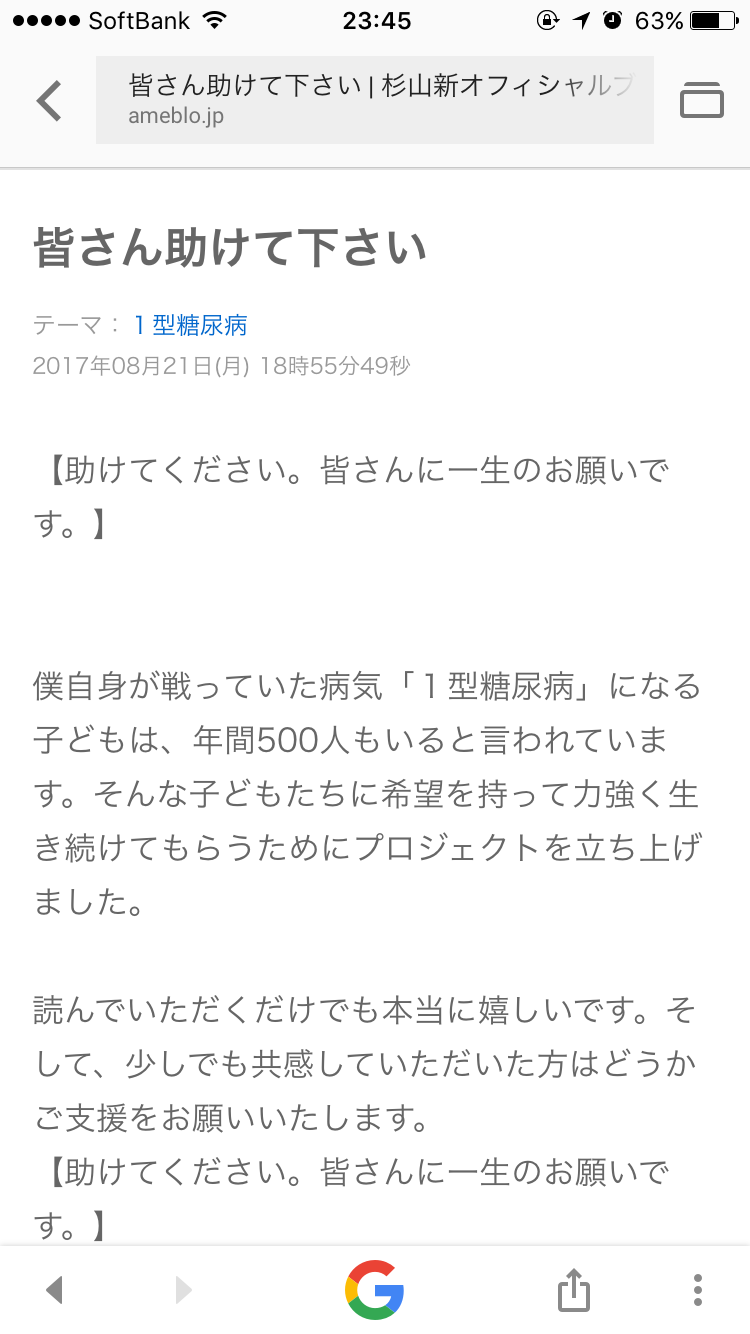Viewport: 750px width, 1334px height.
Task: Tap the Google G button
Action: [375, 1290]
